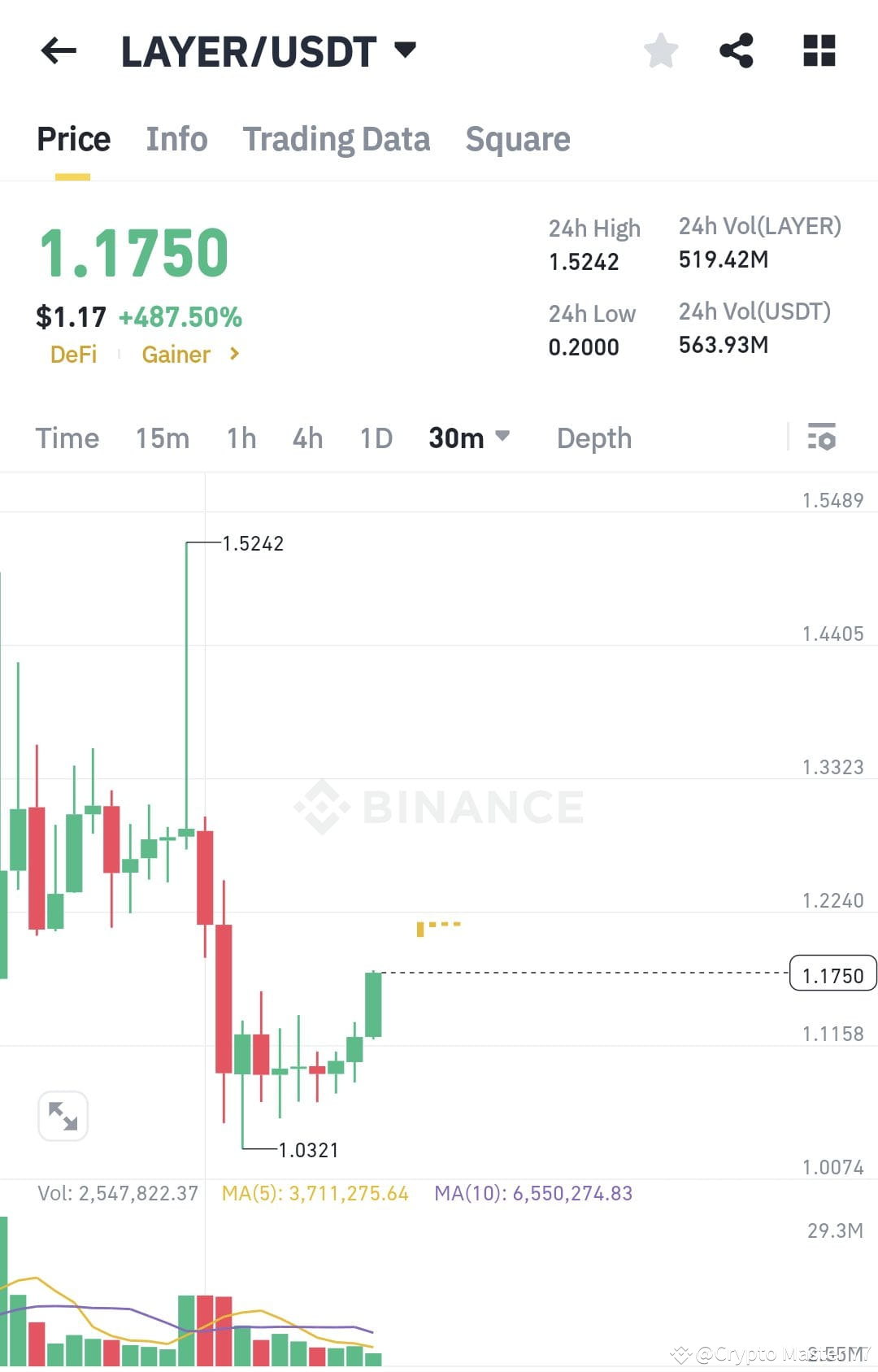Screen dimensions: 878x1372
Task: Activate the 4h interval option
Action: coord(306,438)
